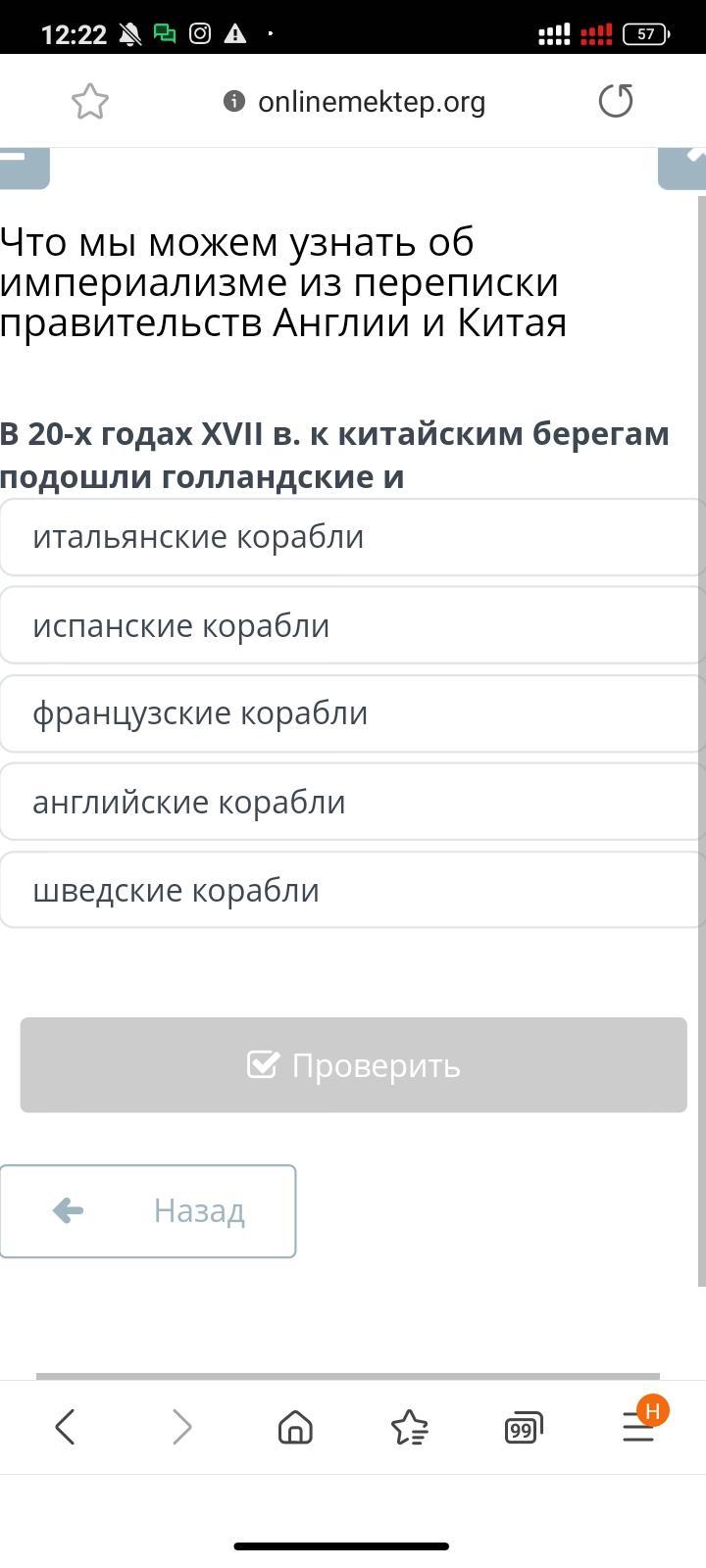
Task: Reload the onlinemektep.org page
Action: coord(616,101)
